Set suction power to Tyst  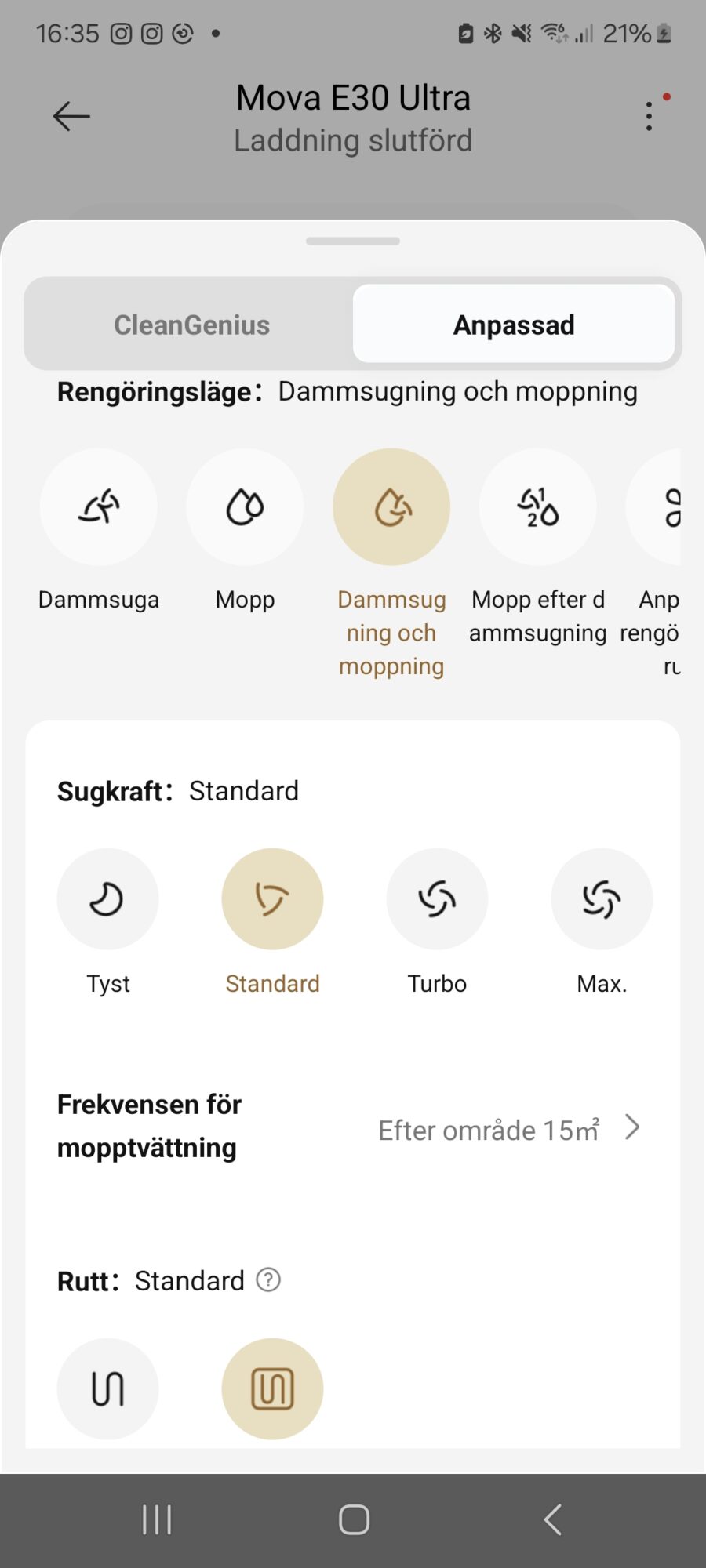click(107, 899)
